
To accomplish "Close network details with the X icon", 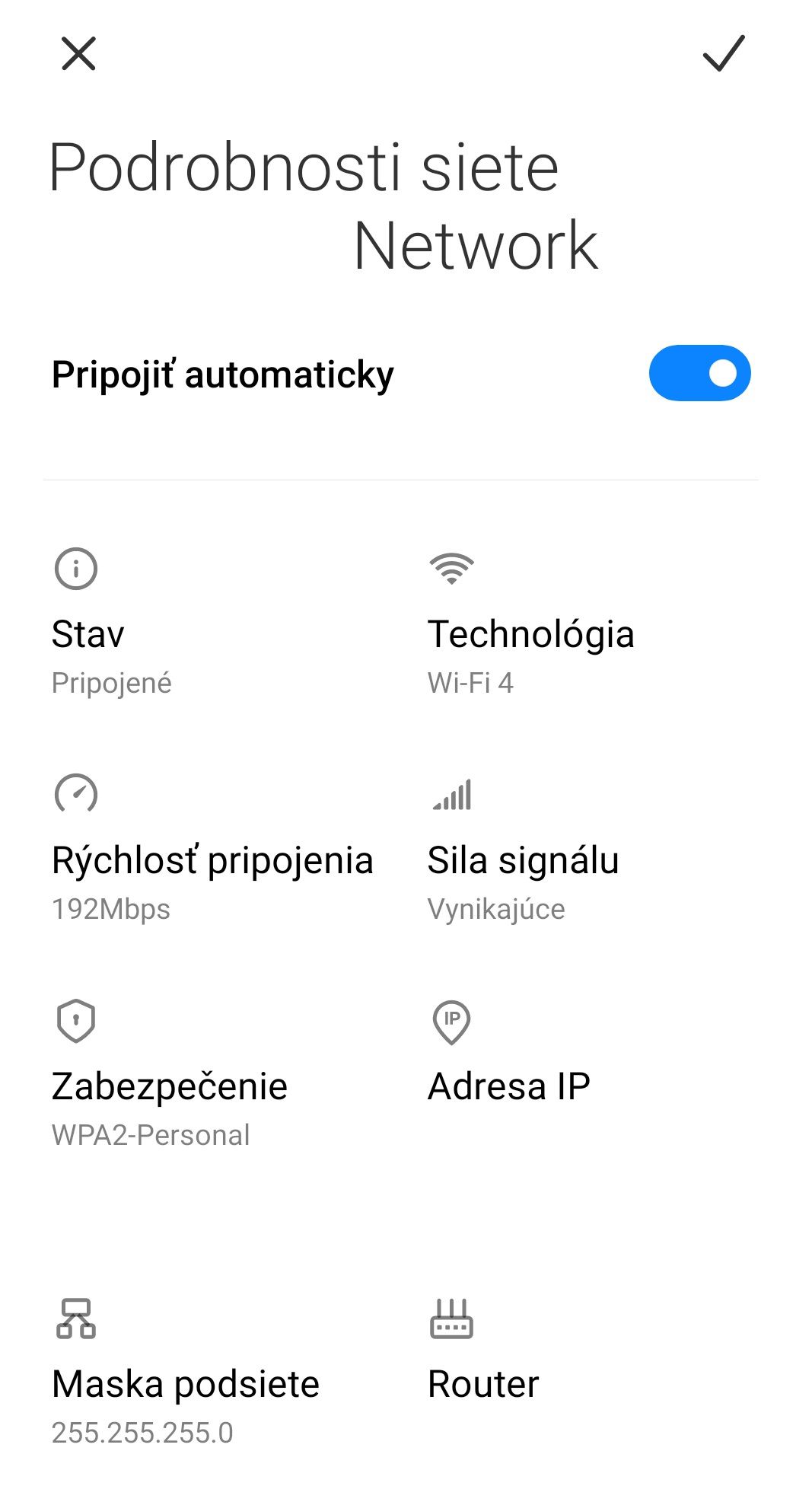I will pyautogui.click(x=78, y=53).
